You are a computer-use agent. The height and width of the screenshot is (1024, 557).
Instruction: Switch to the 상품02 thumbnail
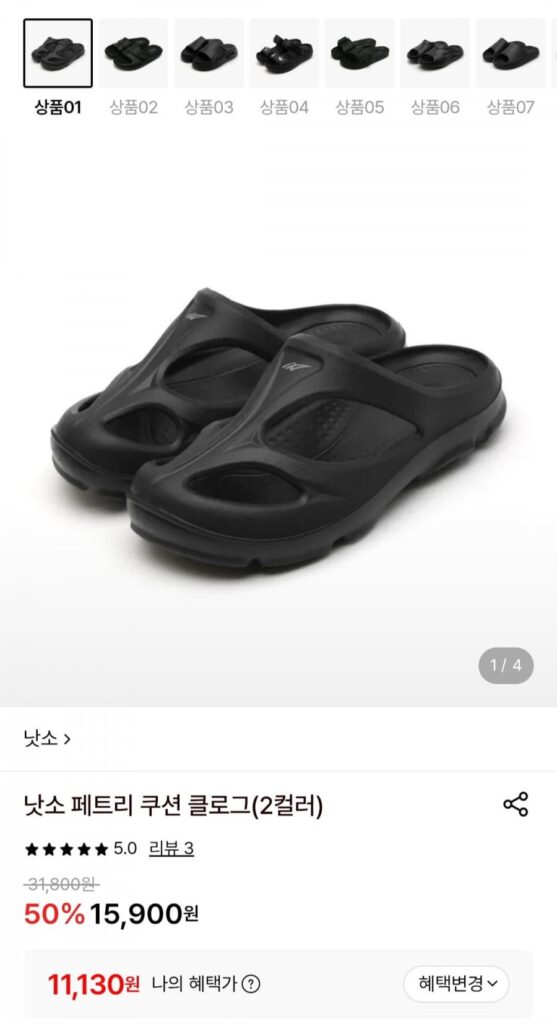tap(133, 53)
